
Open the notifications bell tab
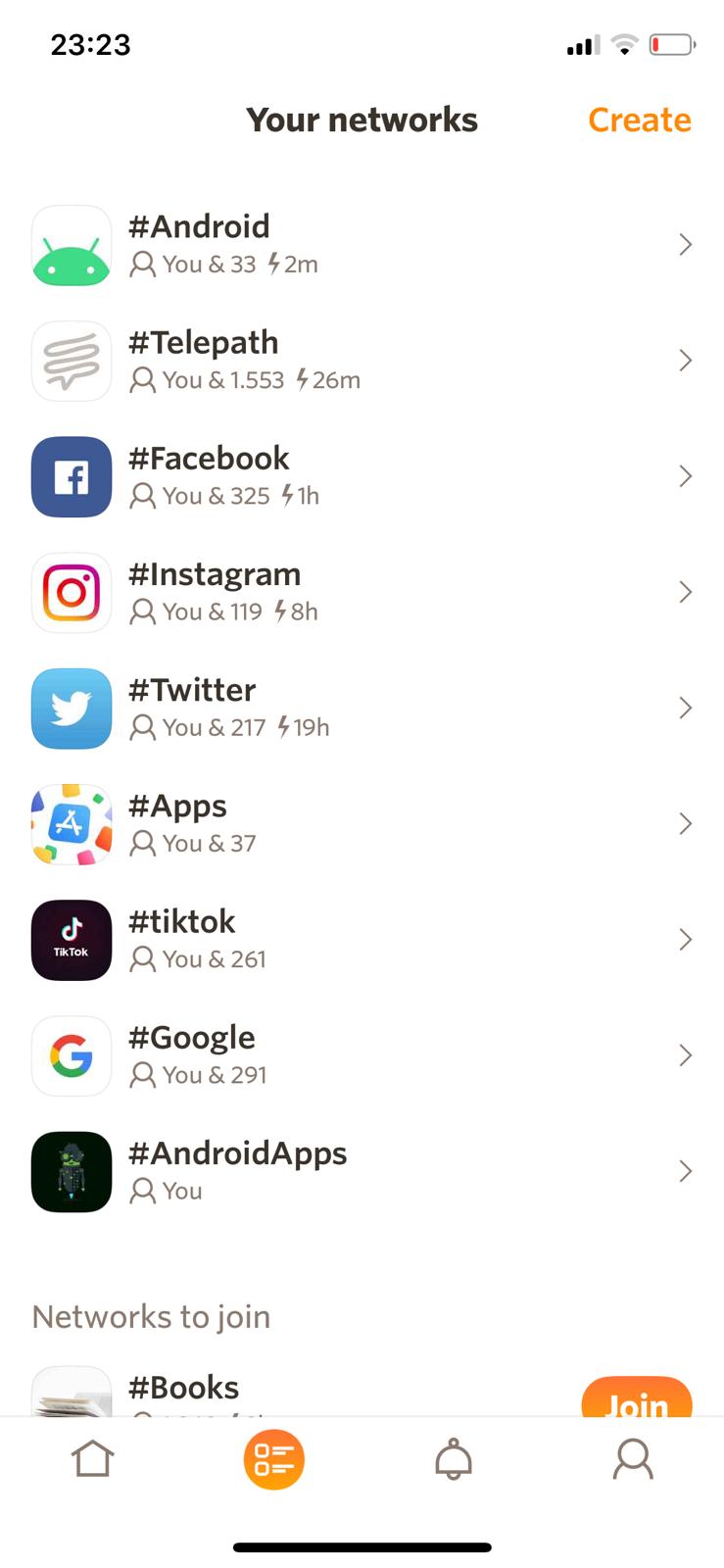pyautogui.click(x=454, y=1459)
